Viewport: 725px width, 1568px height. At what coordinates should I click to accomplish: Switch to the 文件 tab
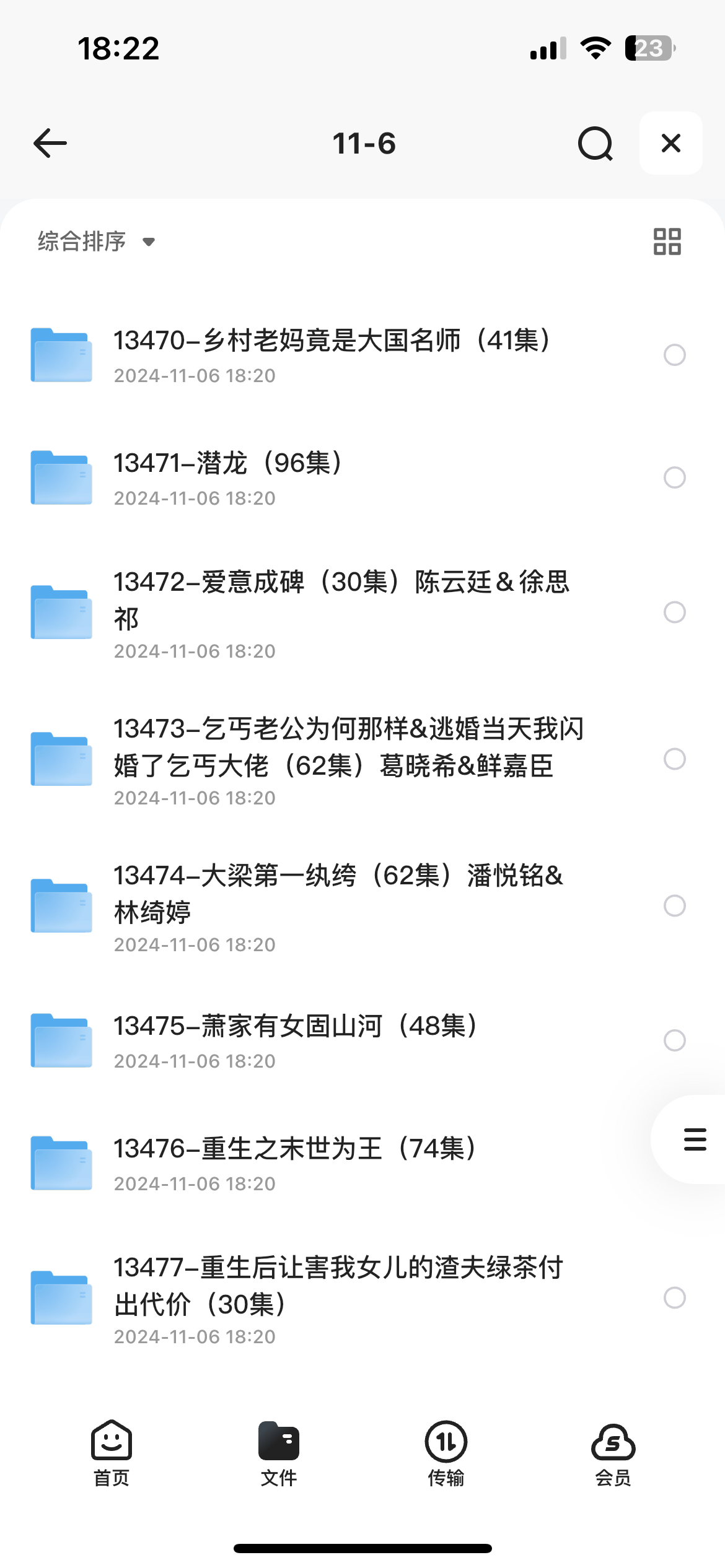[279, 1453]
